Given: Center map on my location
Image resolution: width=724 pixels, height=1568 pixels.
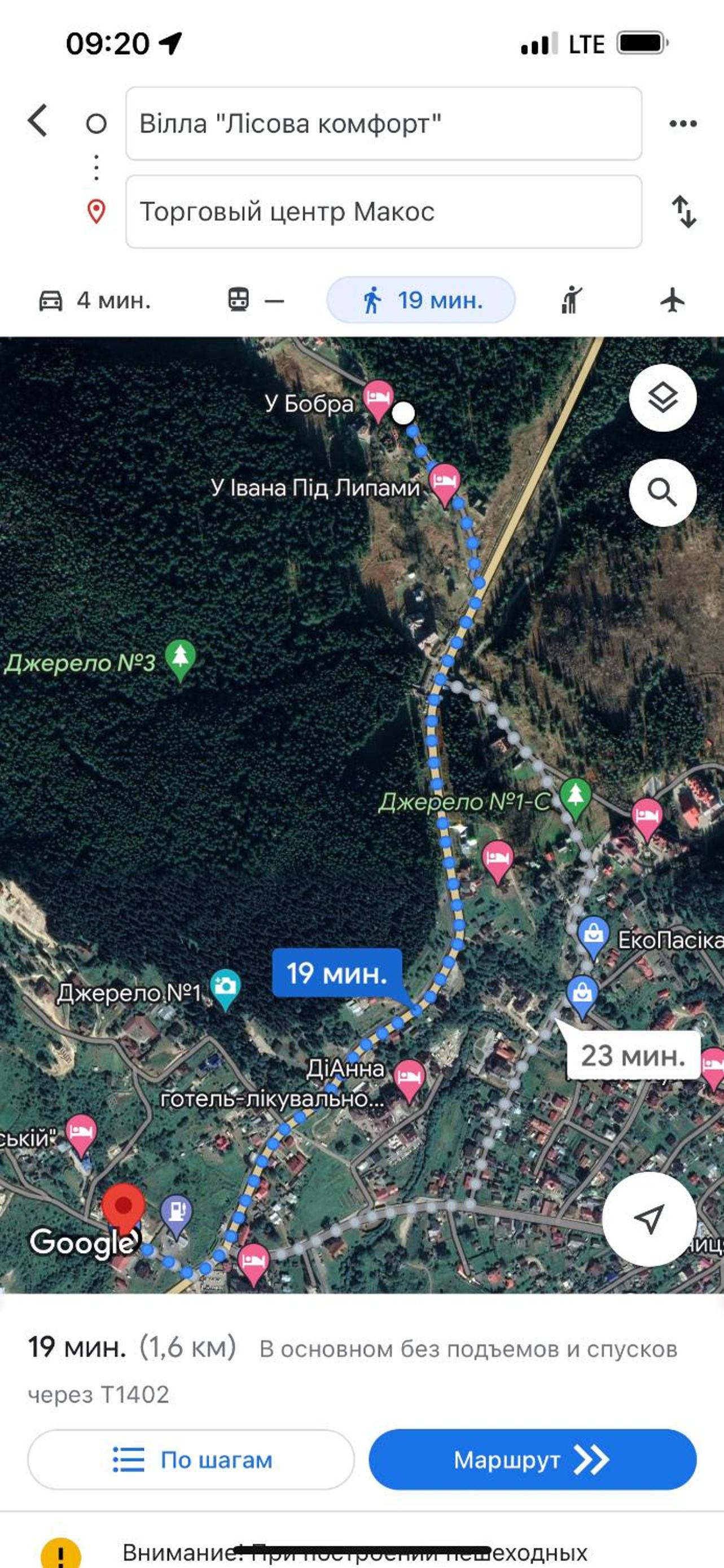Looking at the screenshot, I should [x=649, y=1219].
